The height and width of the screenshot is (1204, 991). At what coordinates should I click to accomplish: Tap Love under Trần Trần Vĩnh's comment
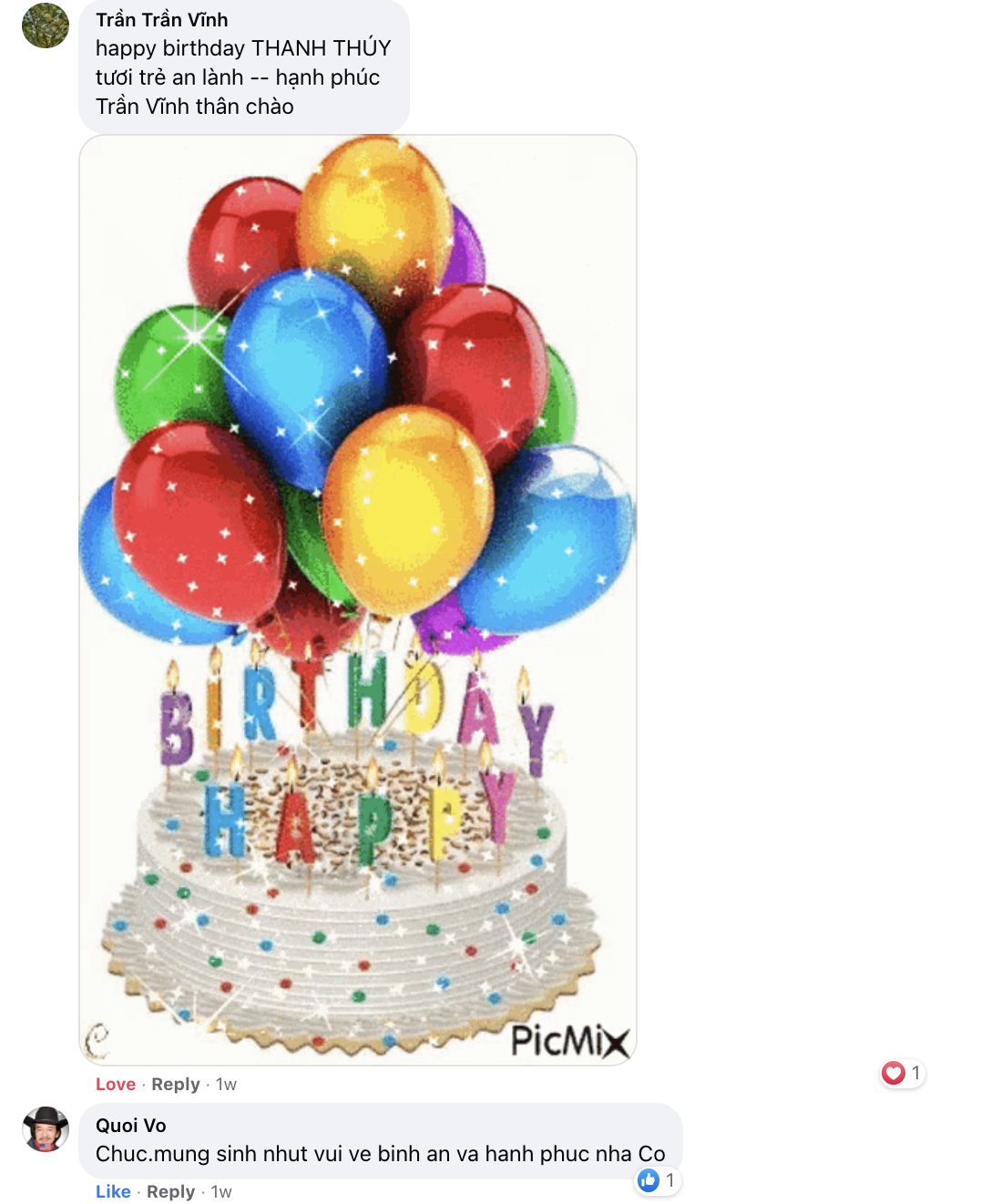click(x=115, y=1084)
